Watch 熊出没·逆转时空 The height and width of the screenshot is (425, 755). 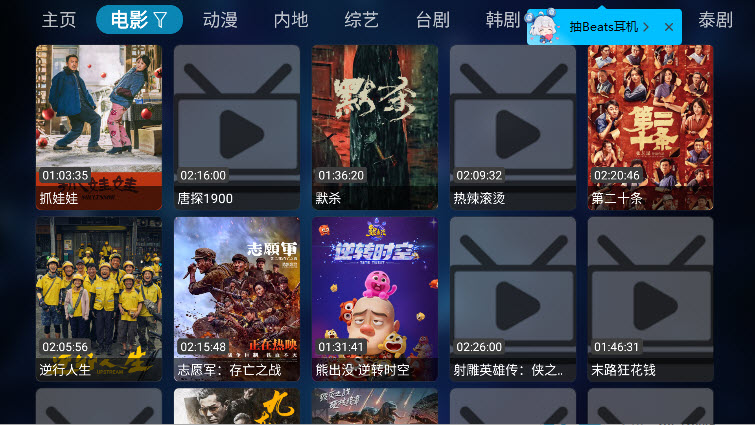pos(375,299)
